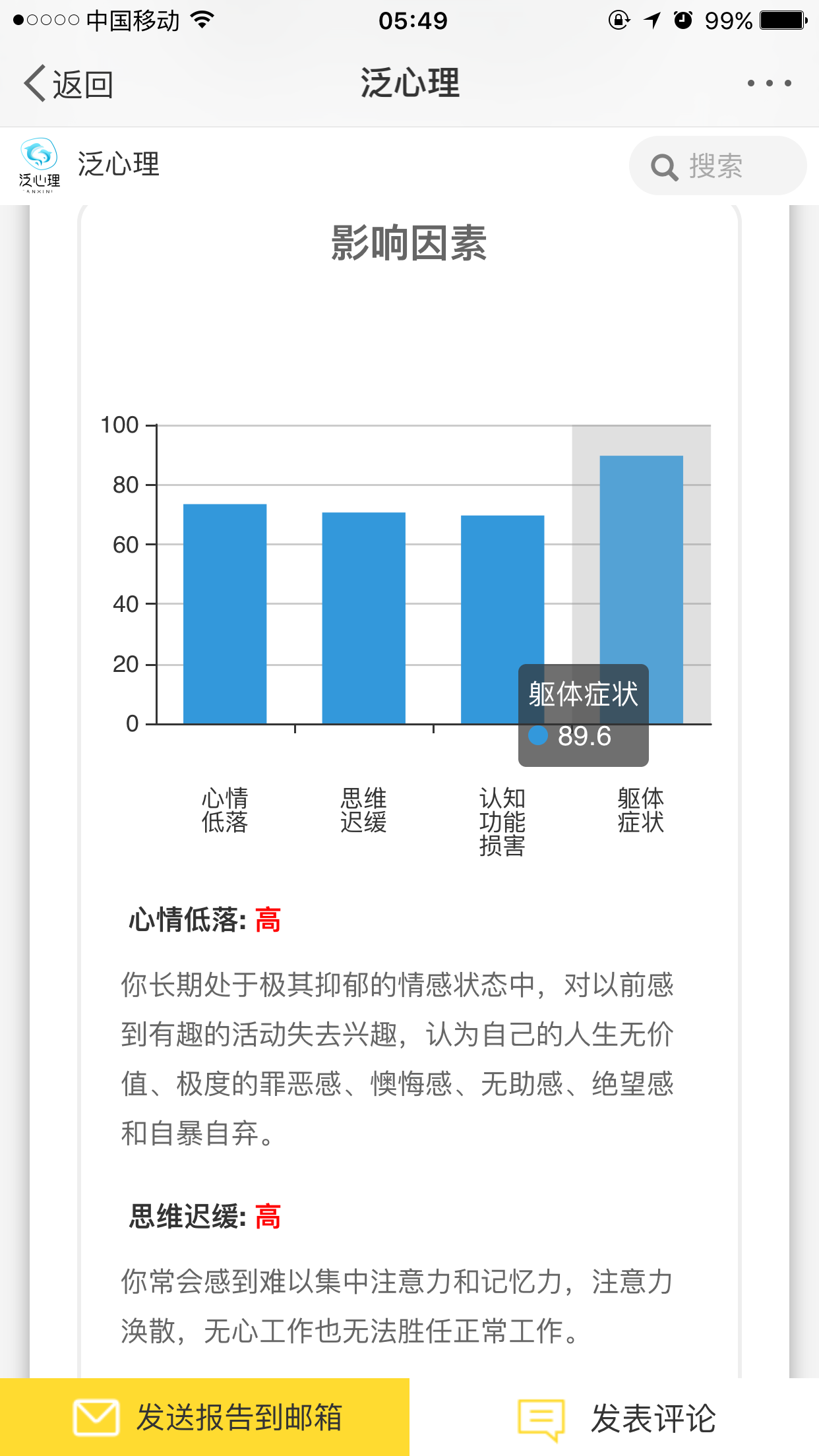This screenshot has height=1456, width=819.
Task: Dismiss the 躯体症状 89.6 tooltip popup
Action: pyautogui.click(x=583, y=715)
